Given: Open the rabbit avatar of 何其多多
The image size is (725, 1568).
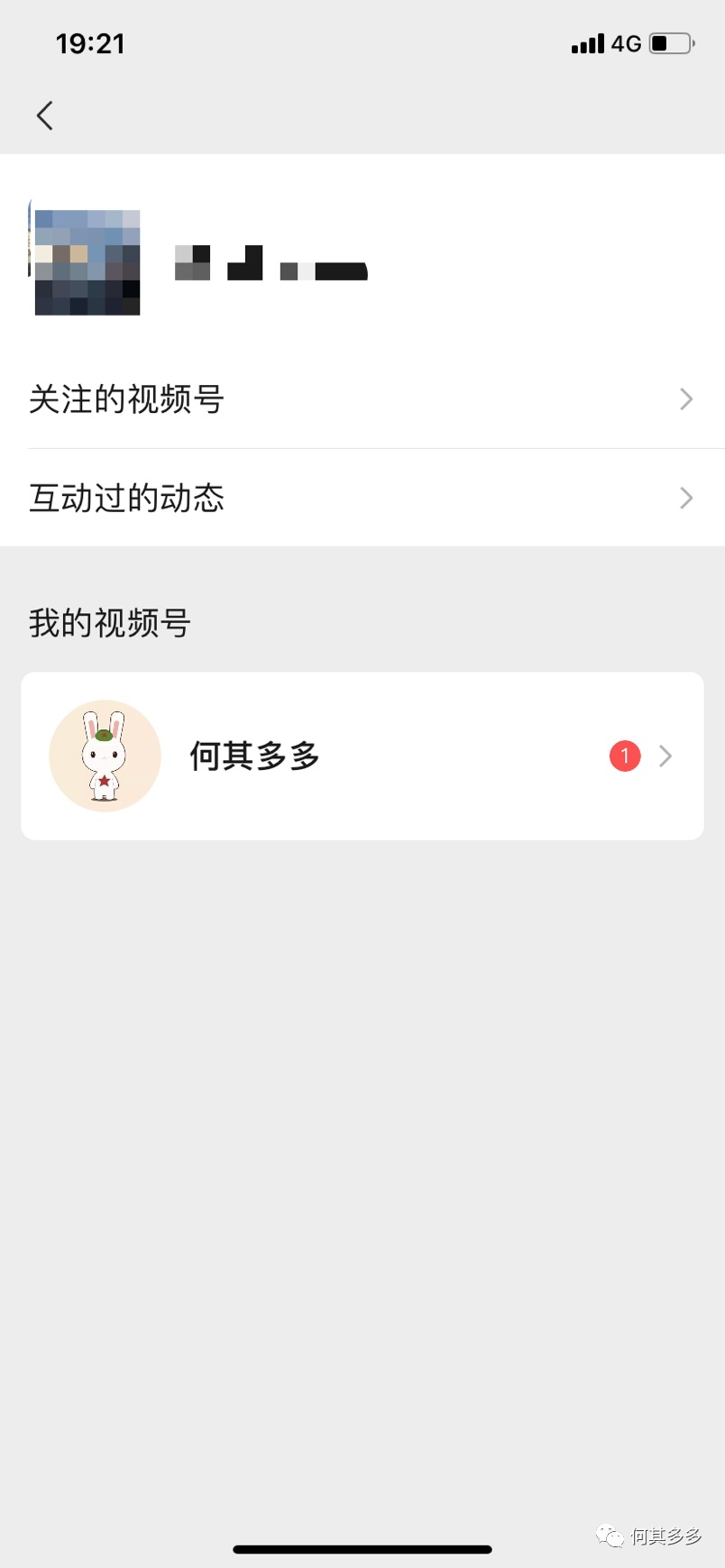Looking at the screenshot, I should [105, 756].
